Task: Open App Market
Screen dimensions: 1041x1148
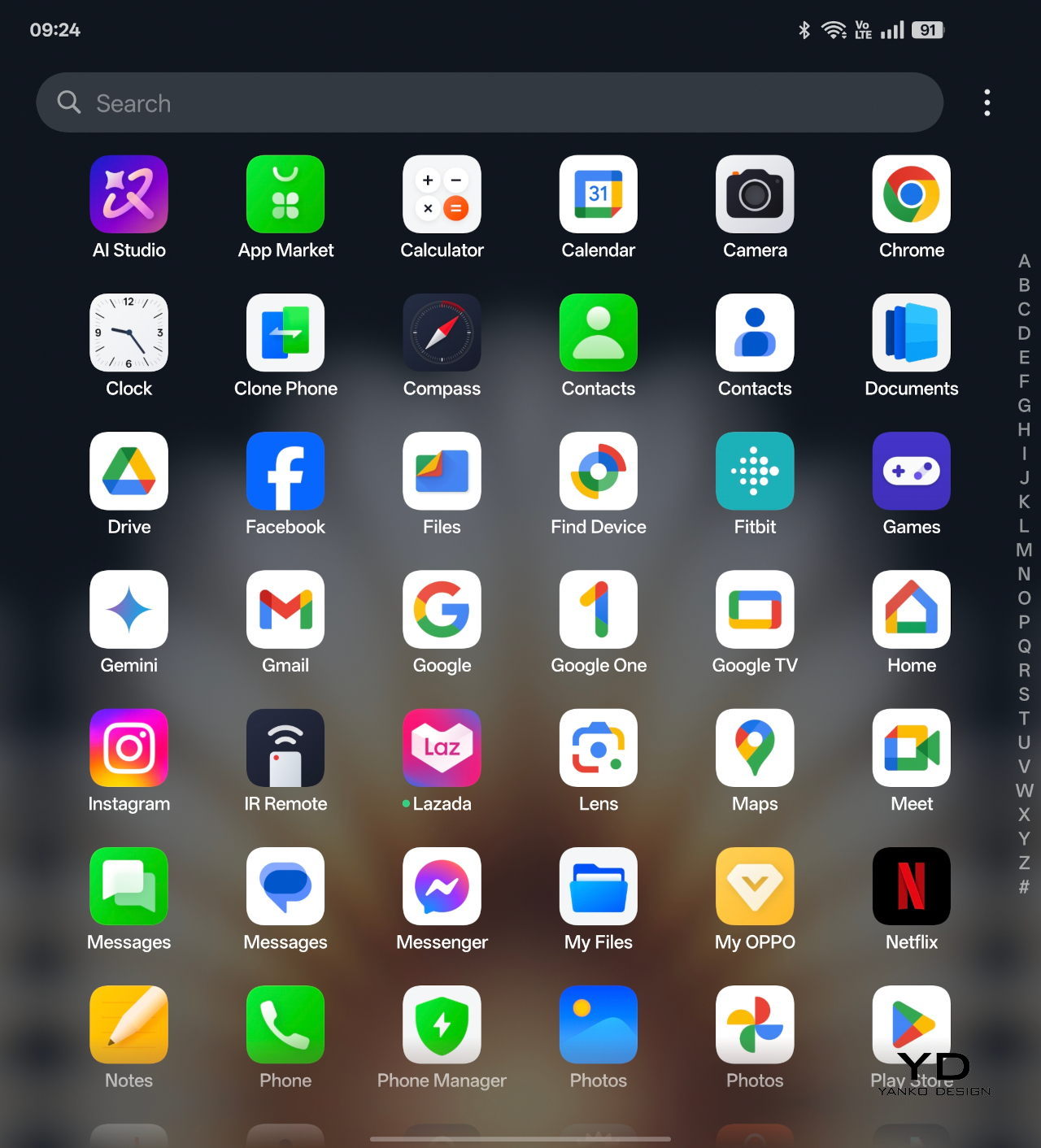Action: click(285, 194)
